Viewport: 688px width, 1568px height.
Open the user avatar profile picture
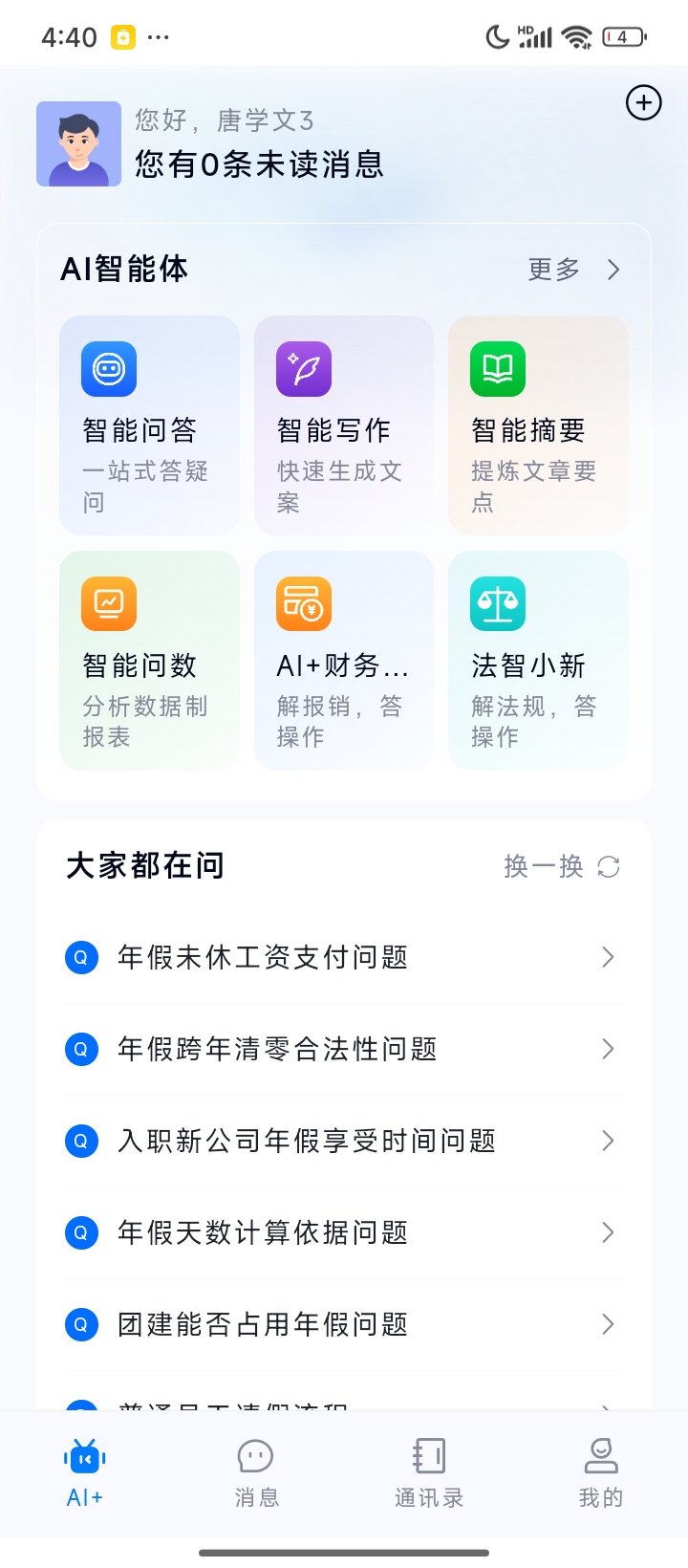click(x=78, y=143)
